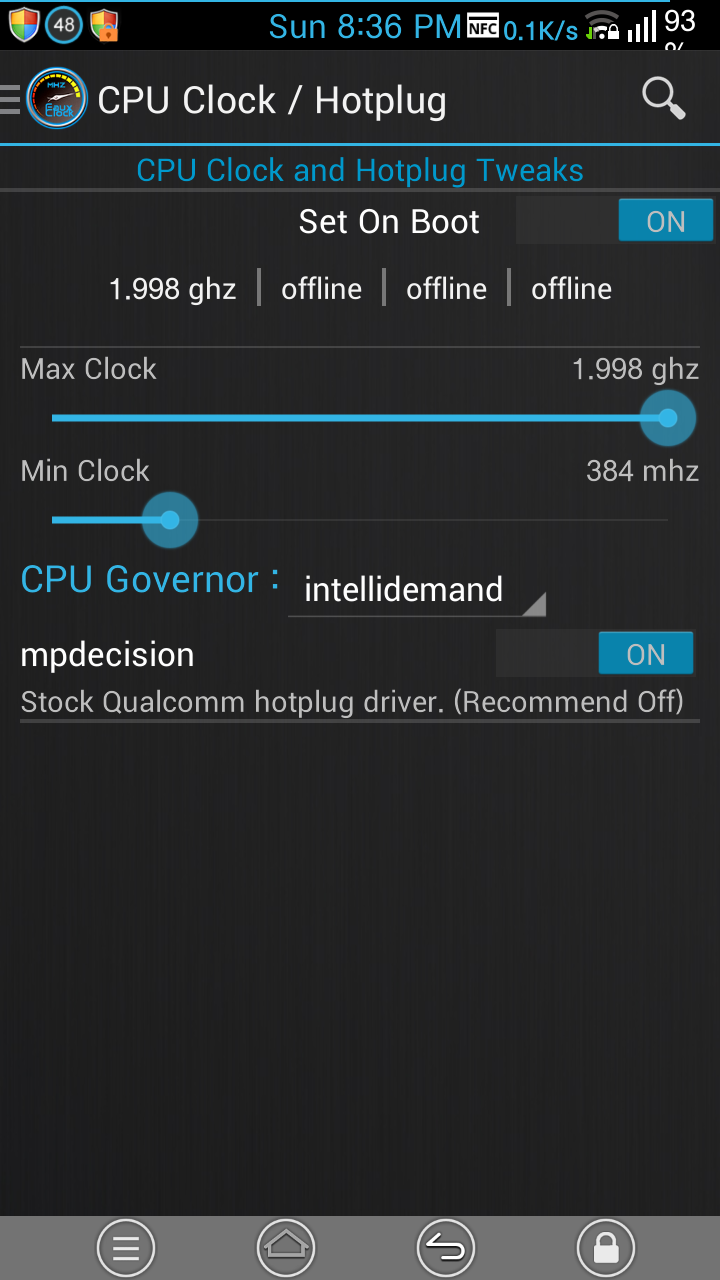Toggle the Set On Boot switch
The image size is (720, 1280).
[615, 221]
